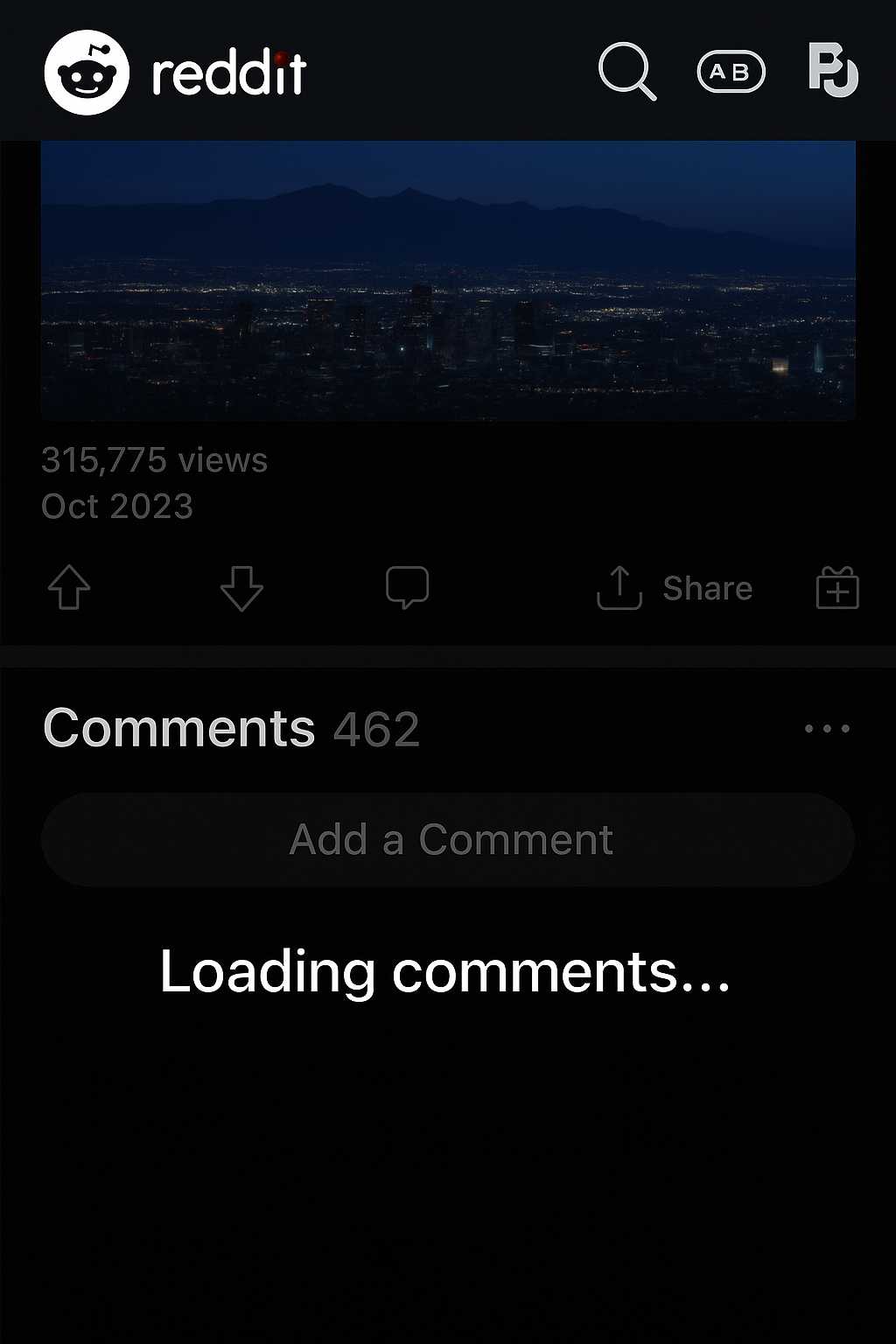Viewport: 896px width, 1344px height.
Task: Downvote this post
Action: click(241, 587)
